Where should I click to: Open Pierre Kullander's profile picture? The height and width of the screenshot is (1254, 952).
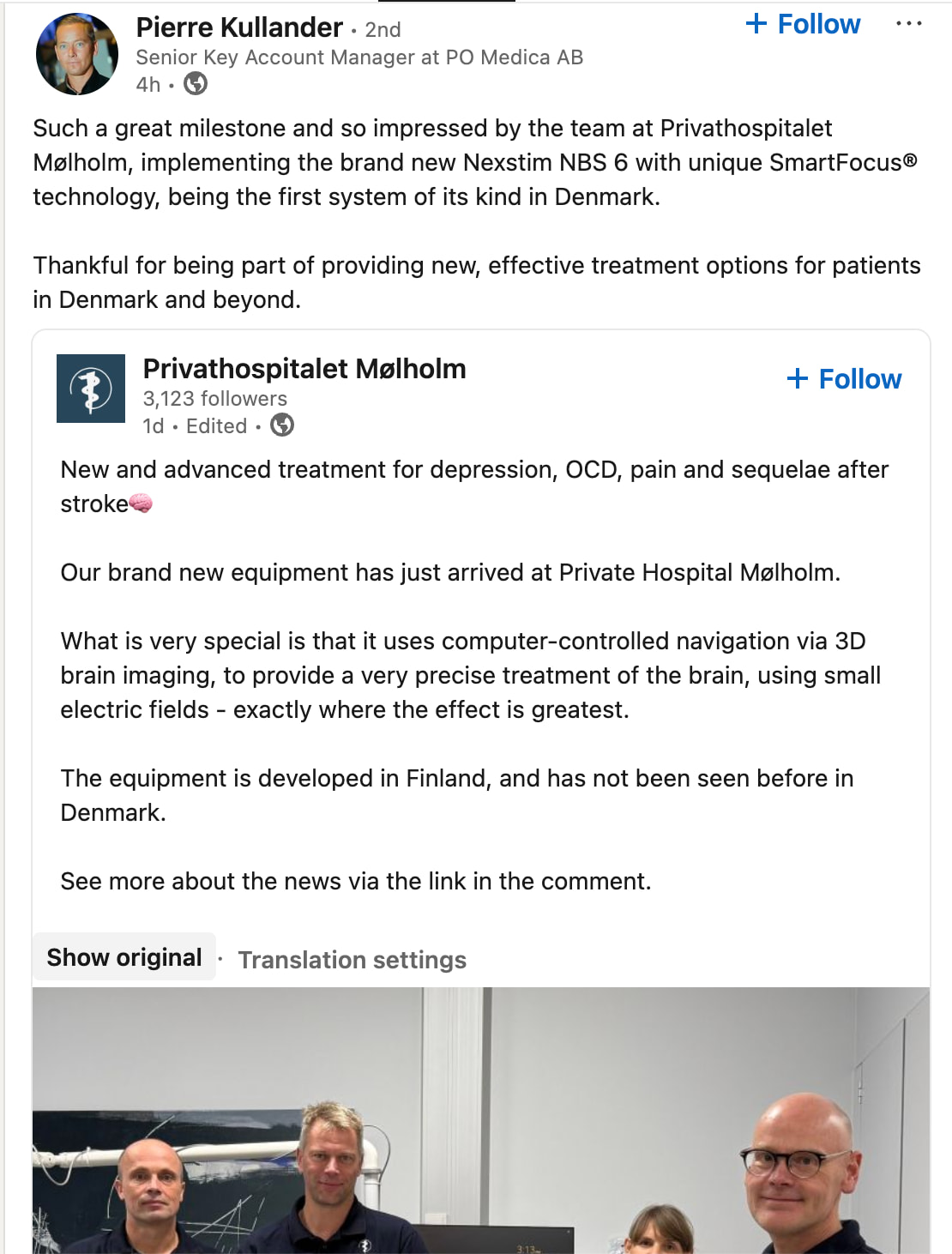77,54
